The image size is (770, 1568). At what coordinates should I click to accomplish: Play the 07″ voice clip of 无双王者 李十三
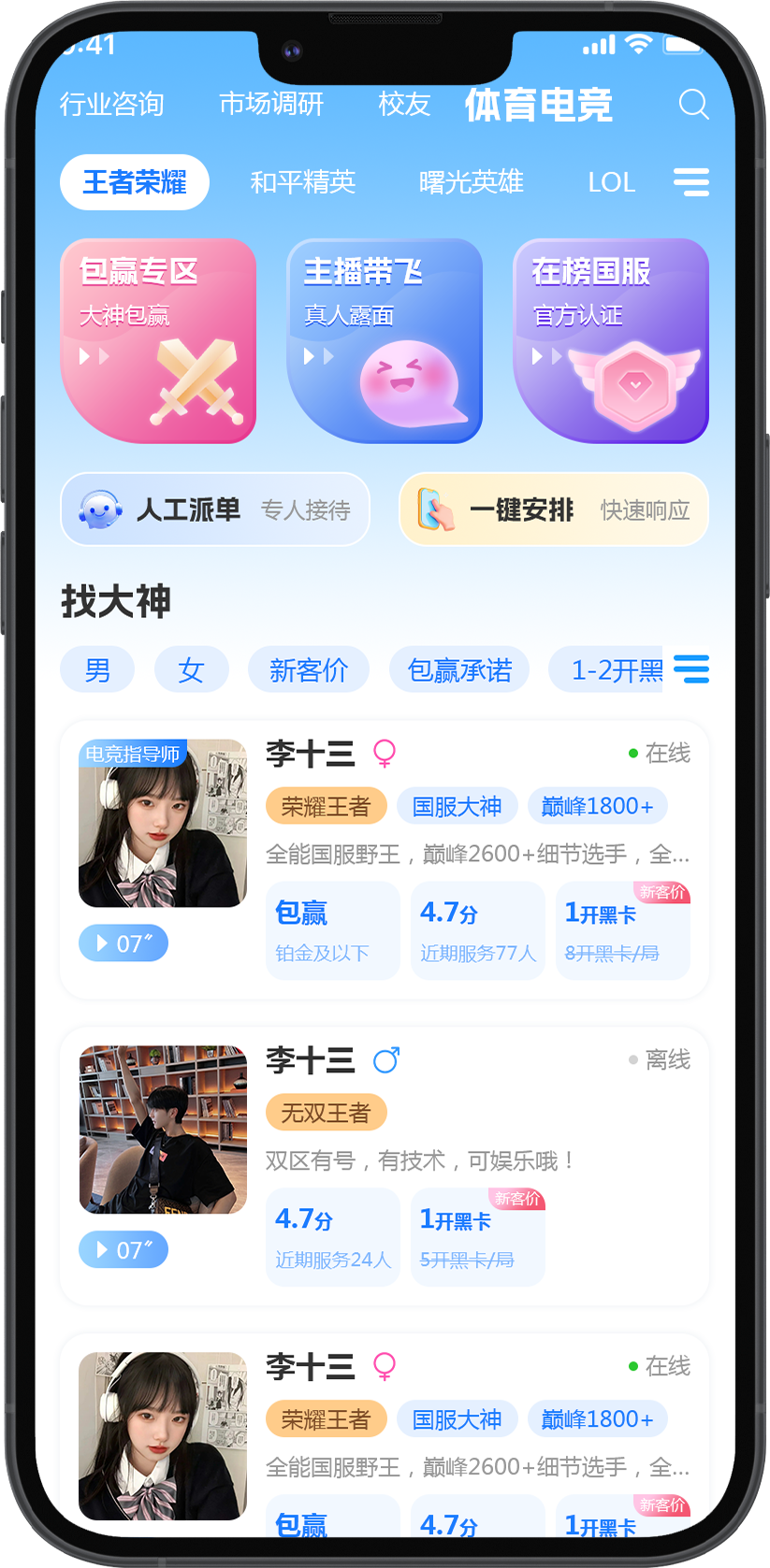(123, 1250)
